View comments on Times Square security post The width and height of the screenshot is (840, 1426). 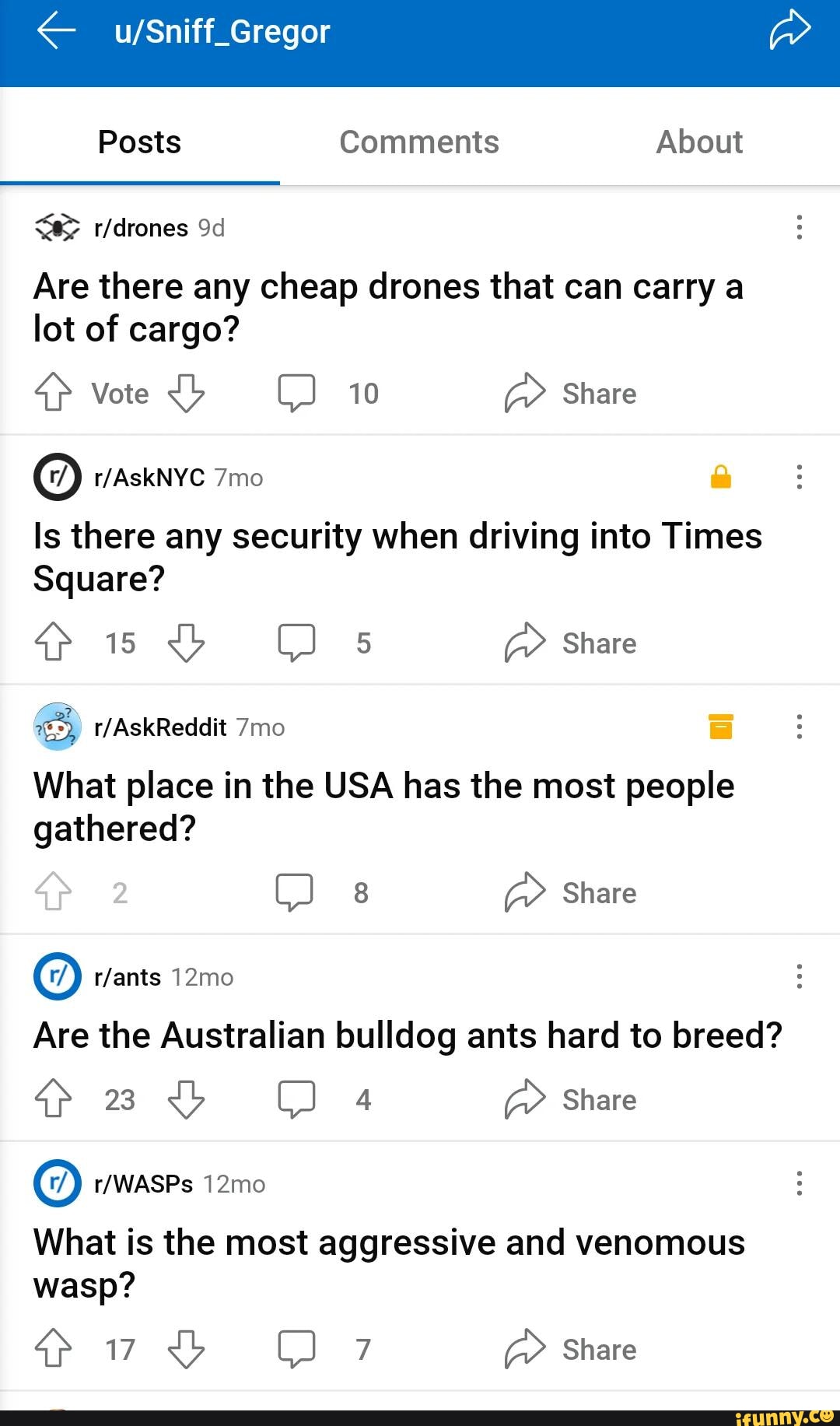pos(297,643)
